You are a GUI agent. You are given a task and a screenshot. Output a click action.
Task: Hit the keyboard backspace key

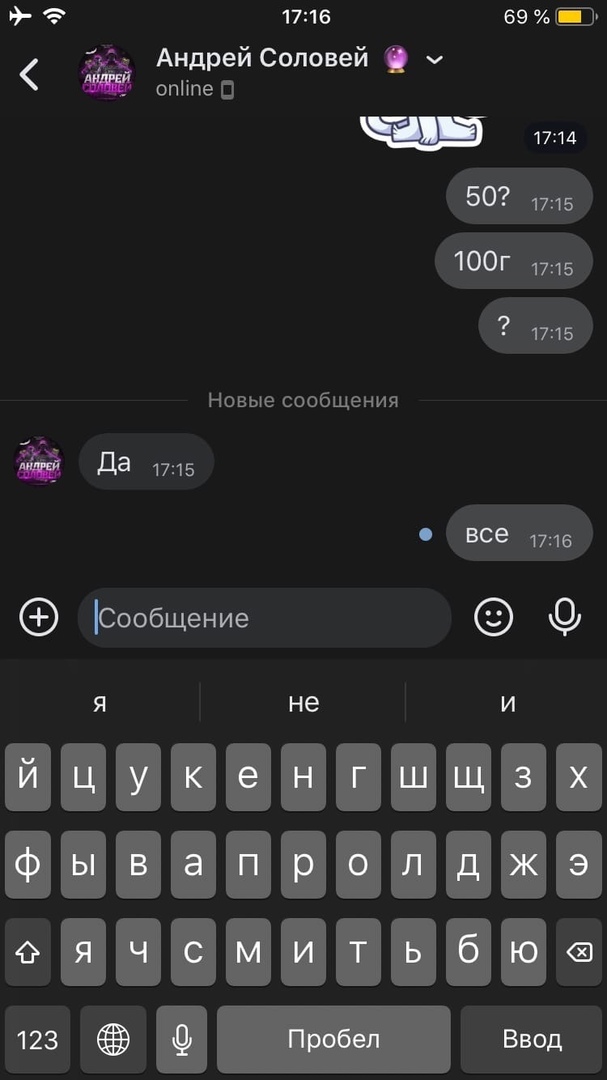tap(578, 953)
